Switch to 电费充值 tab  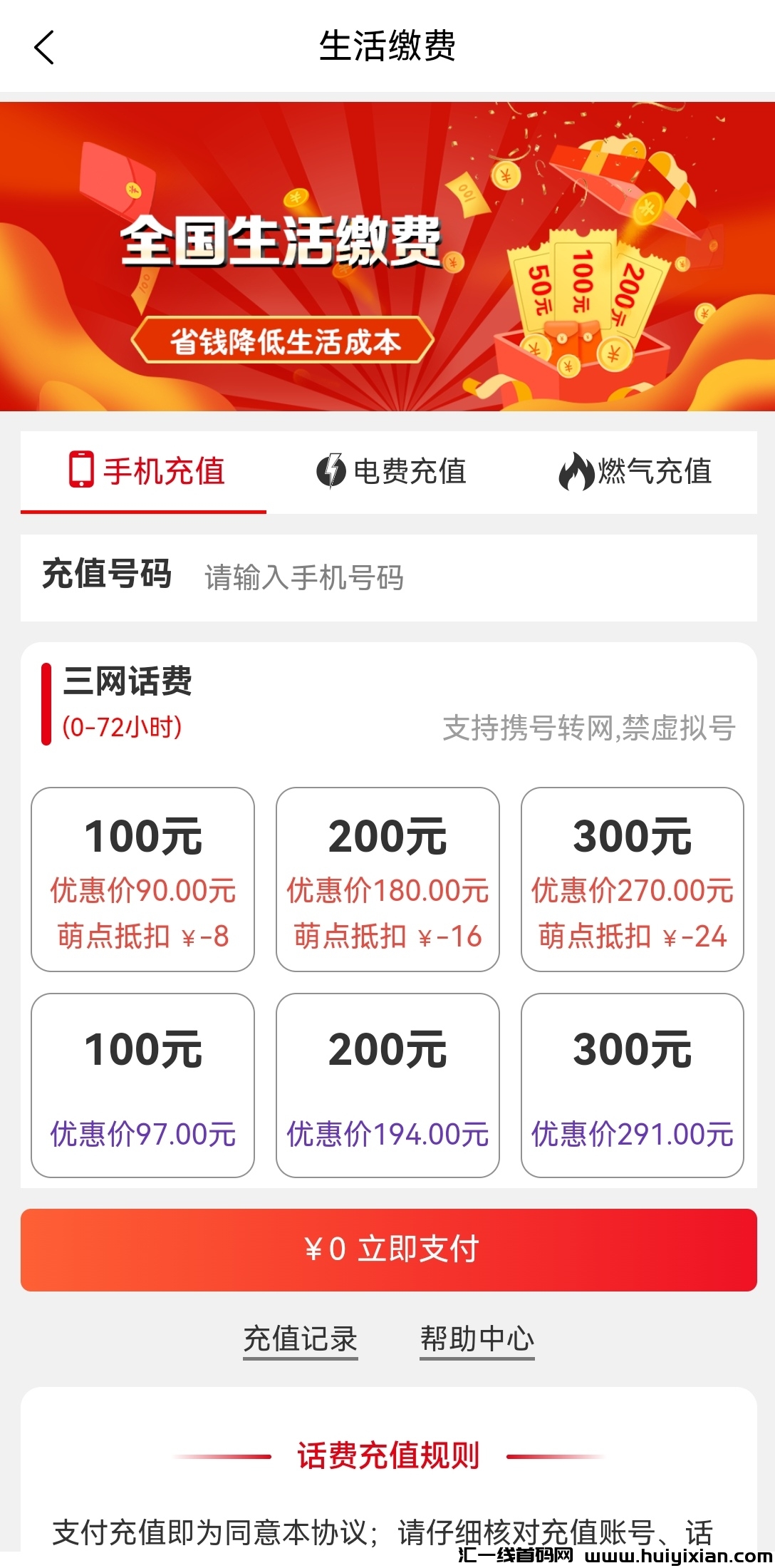[391, 471]
